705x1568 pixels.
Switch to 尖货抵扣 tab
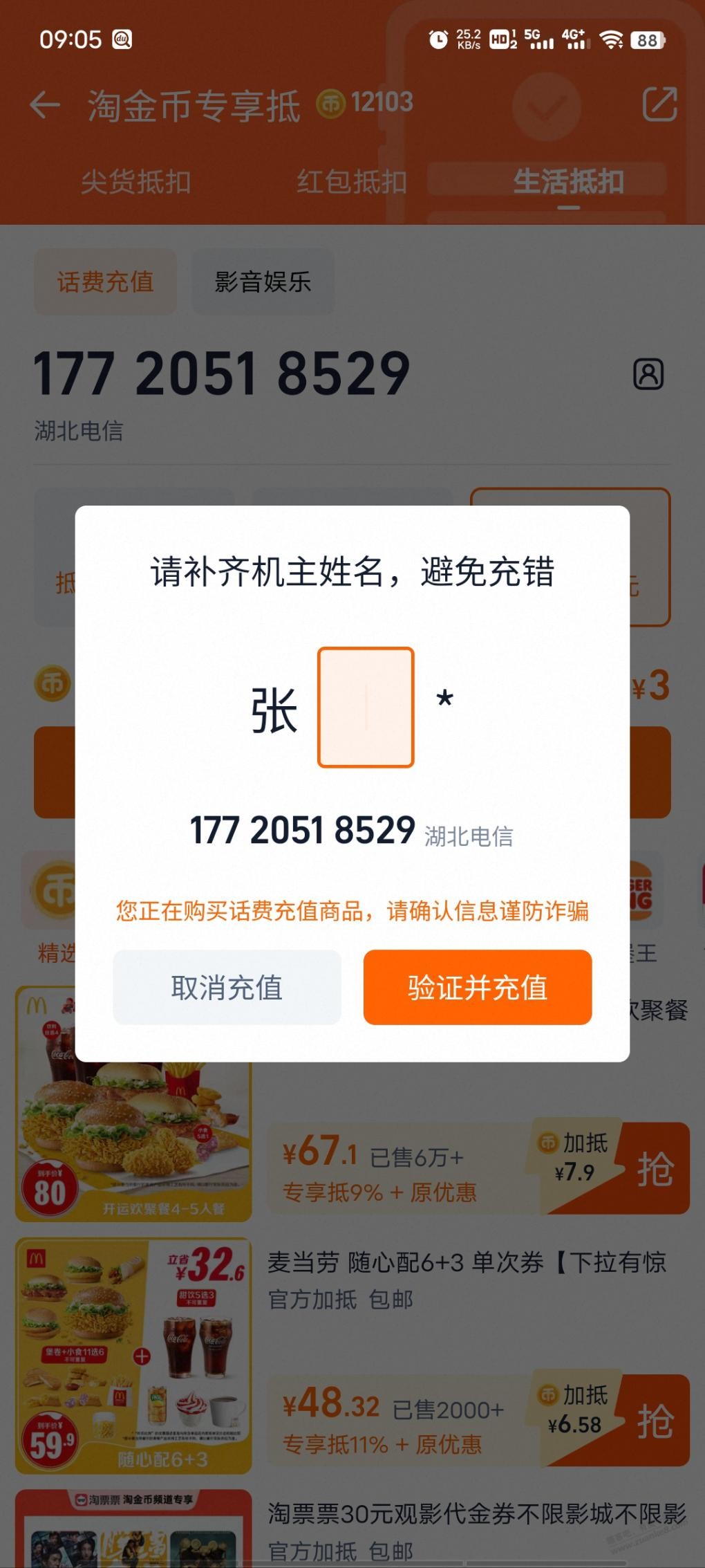pos(135,182)
